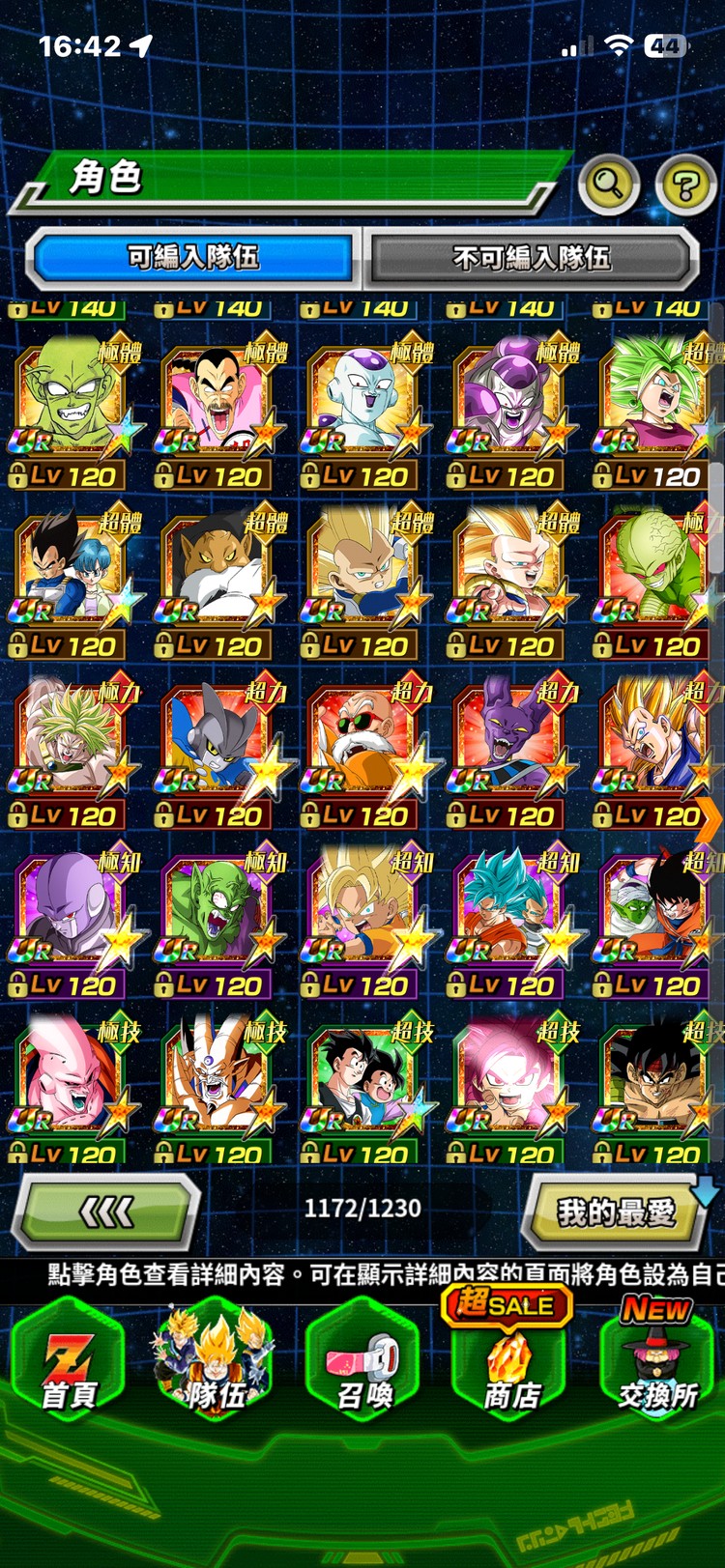Open the magnifier search icon
Image resolution: width=725 pixels, height=1568 pixels.
[608, 184]
